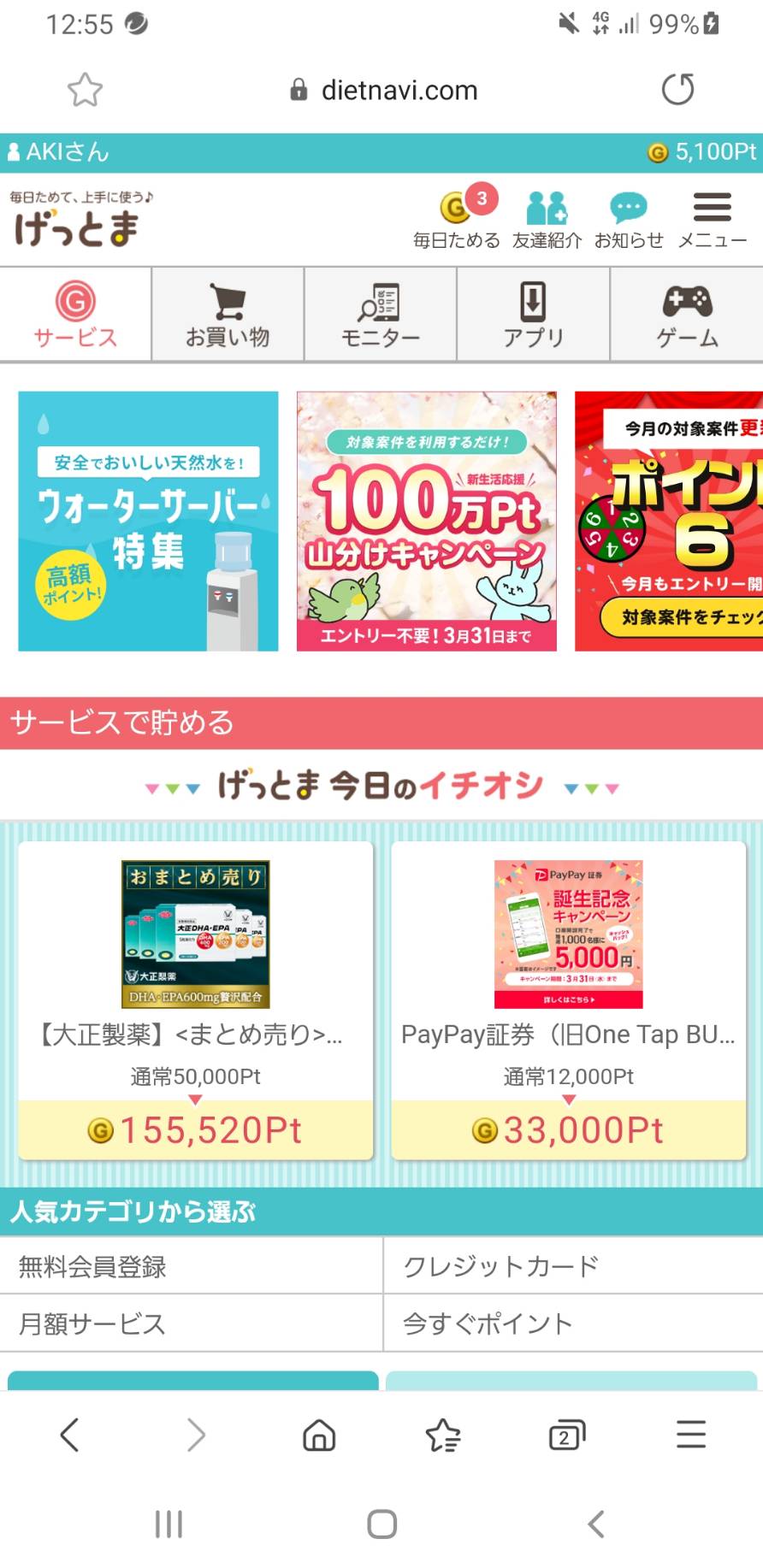The width and height of the screenshot is (763, 1568).
Task: Select the クレジットカード category
Action: pos(573,1266)
